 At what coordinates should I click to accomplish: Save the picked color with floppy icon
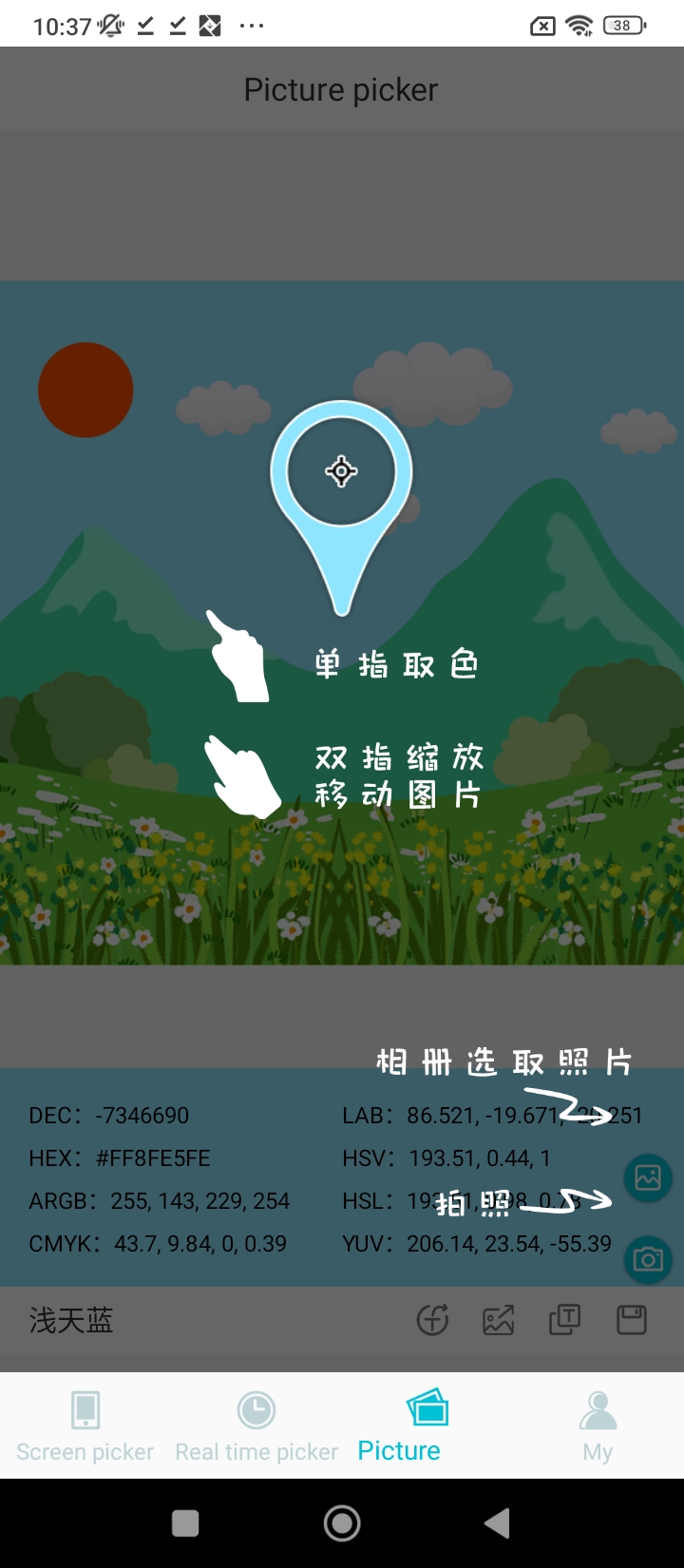pos(632,1320)
